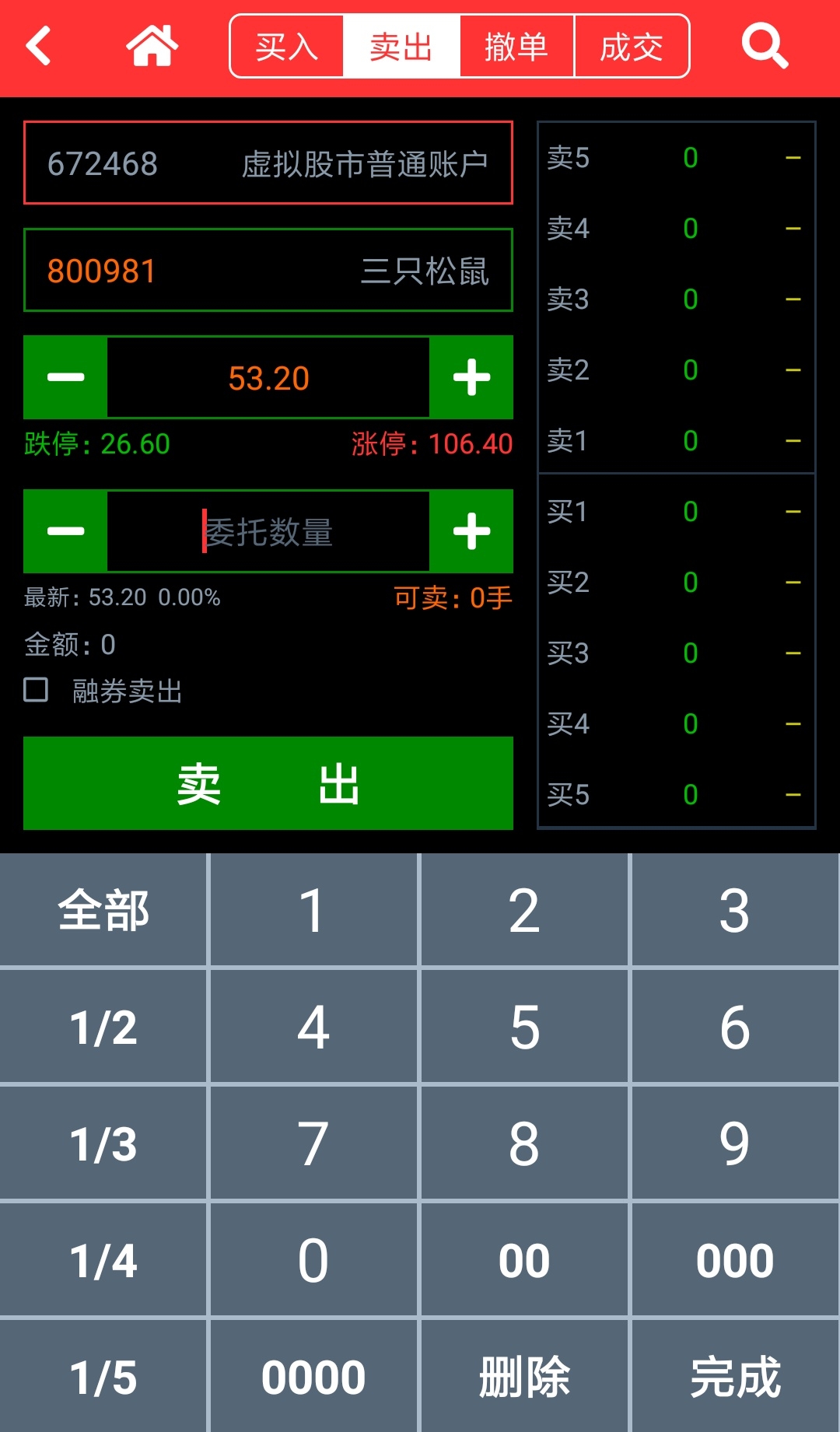Tap the 000 key on the keypad

coord(735,1260)
